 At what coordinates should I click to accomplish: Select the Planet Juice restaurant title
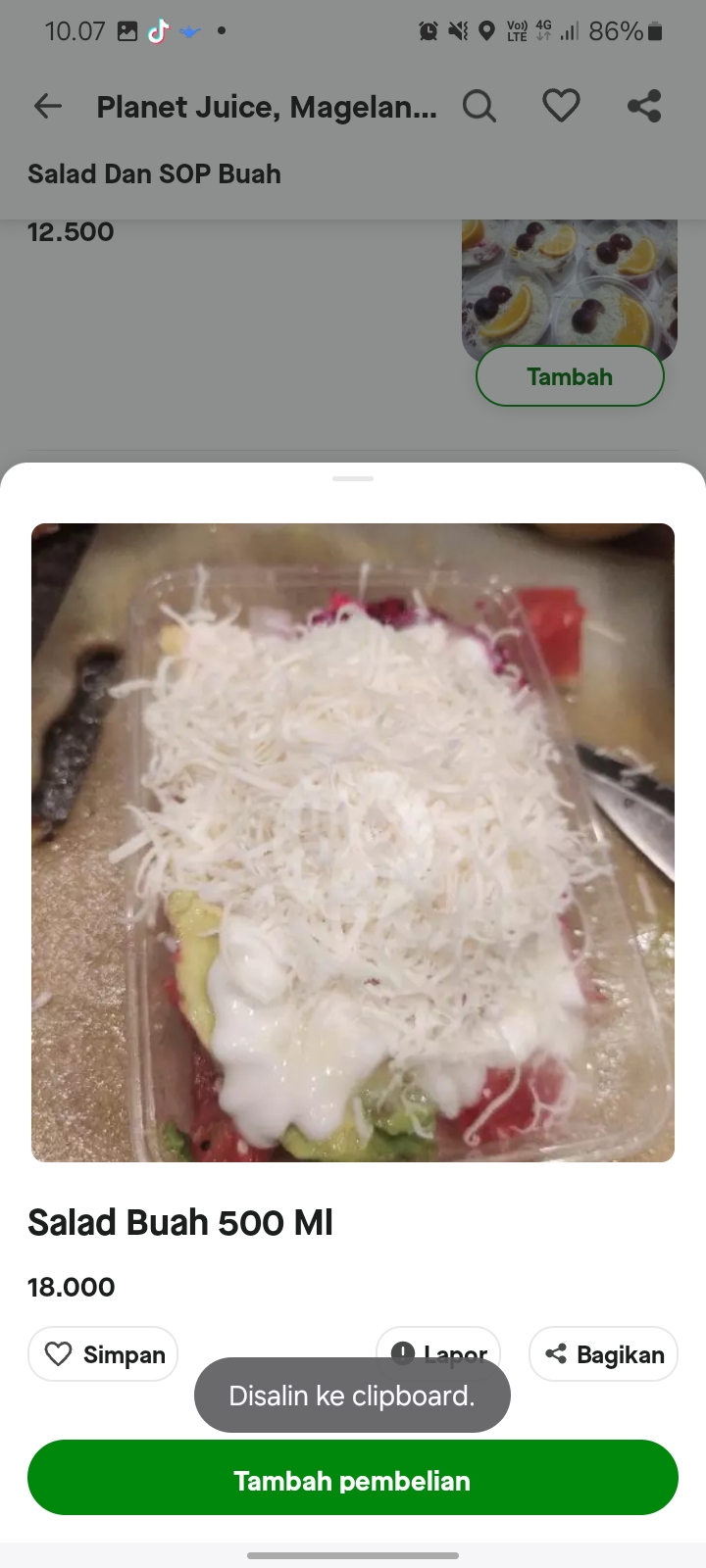pos(266,107)
